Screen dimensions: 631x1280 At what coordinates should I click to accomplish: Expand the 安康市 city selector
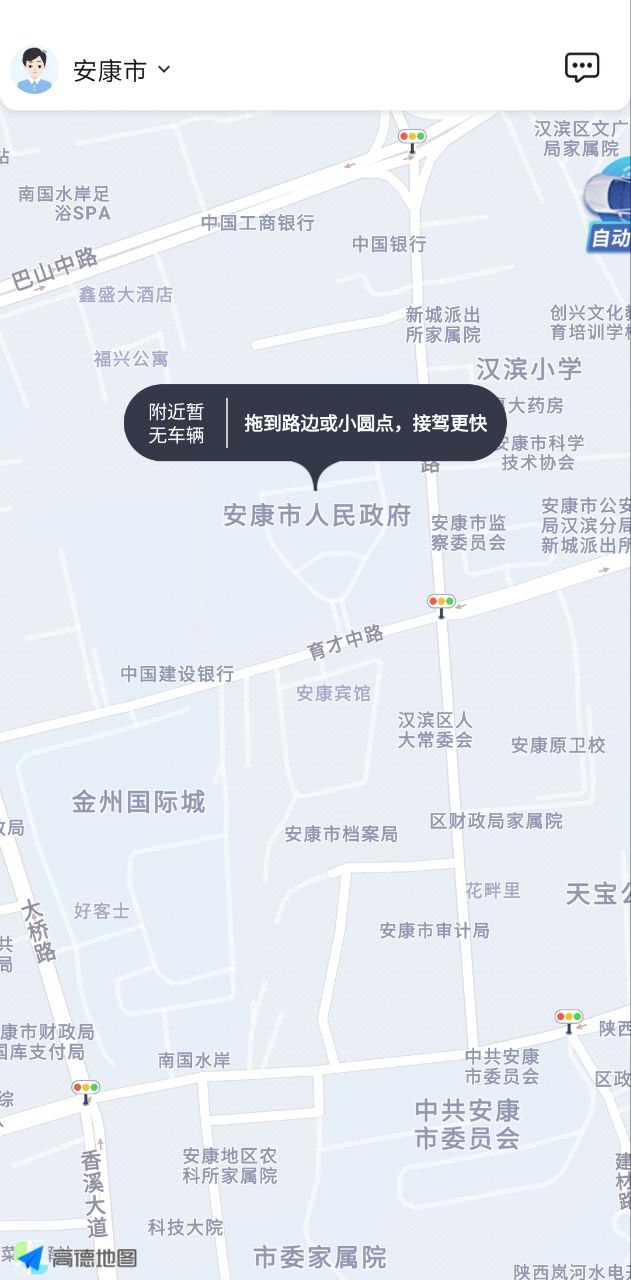pyautogui.click(x=122, y=70)
